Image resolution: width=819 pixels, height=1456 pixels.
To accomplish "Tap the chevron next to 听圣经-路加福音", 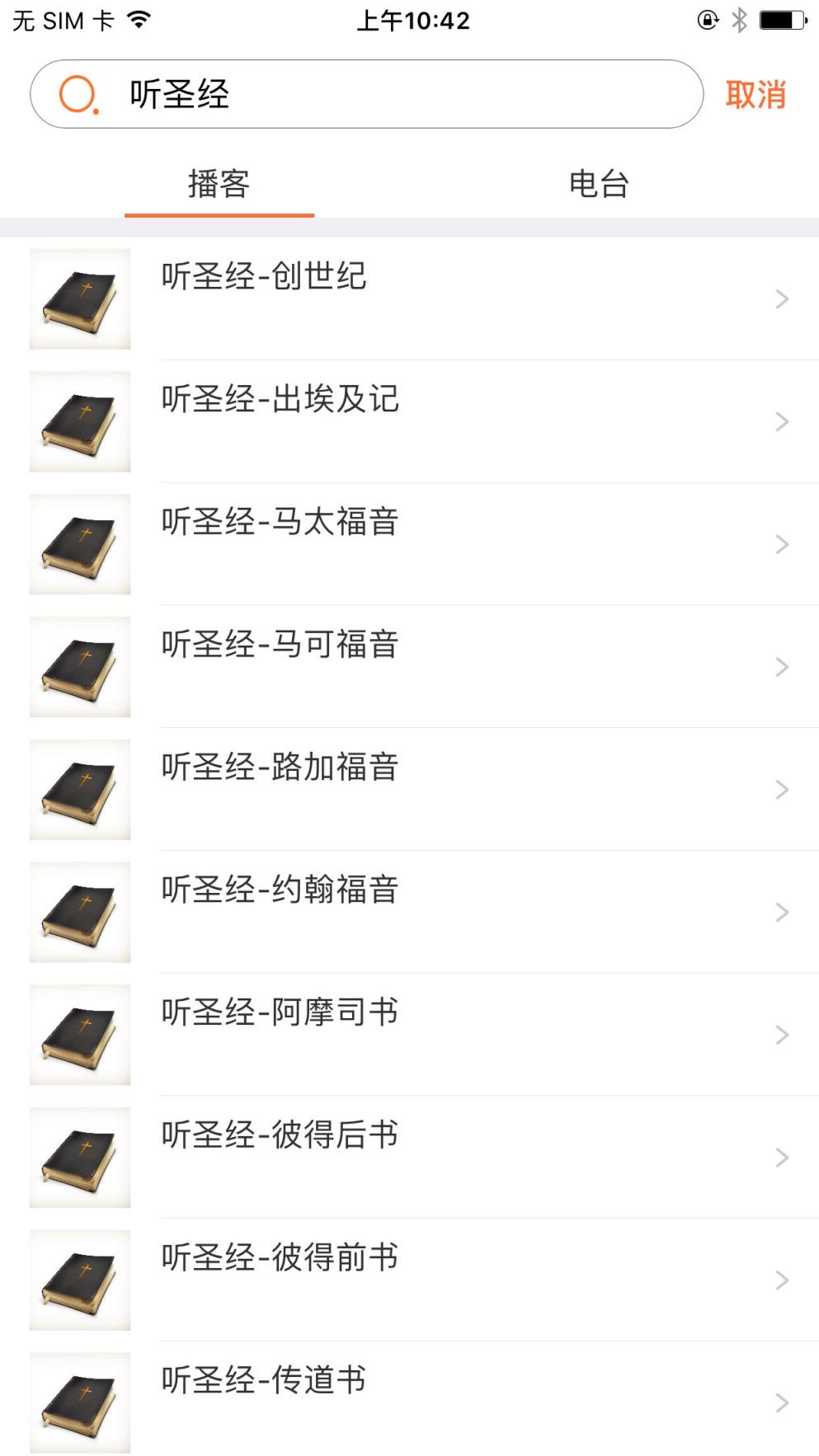I will pos(781,789).
